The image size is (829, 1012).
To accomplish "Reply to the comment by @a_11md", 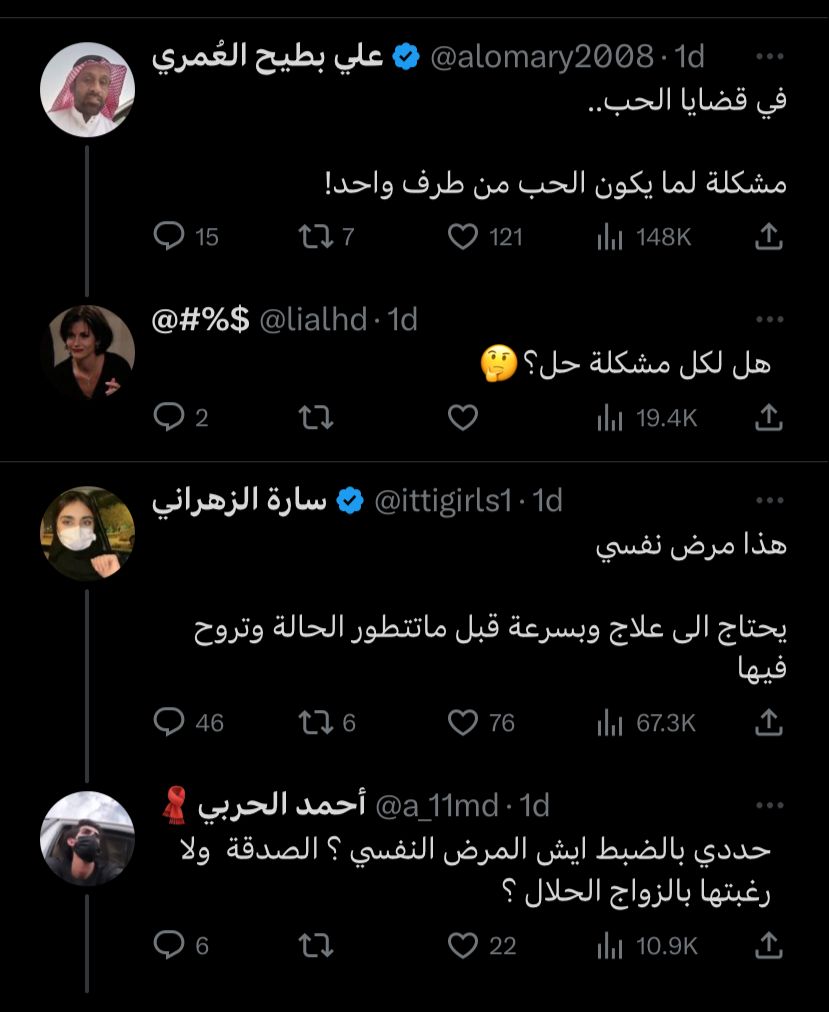I will tap(166, 945).
